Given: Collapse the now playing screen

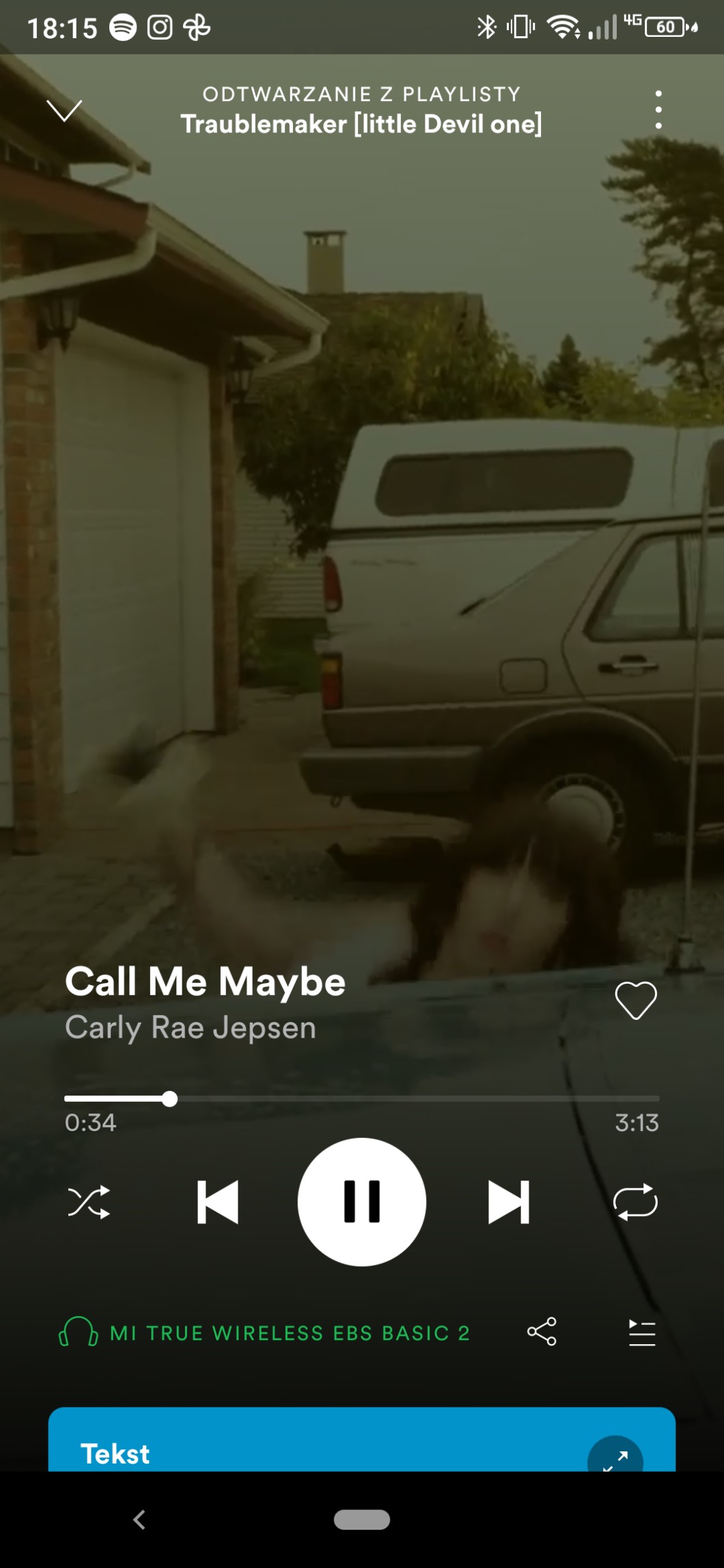Looking at the screenshot, I should click(x=64, y=110).
